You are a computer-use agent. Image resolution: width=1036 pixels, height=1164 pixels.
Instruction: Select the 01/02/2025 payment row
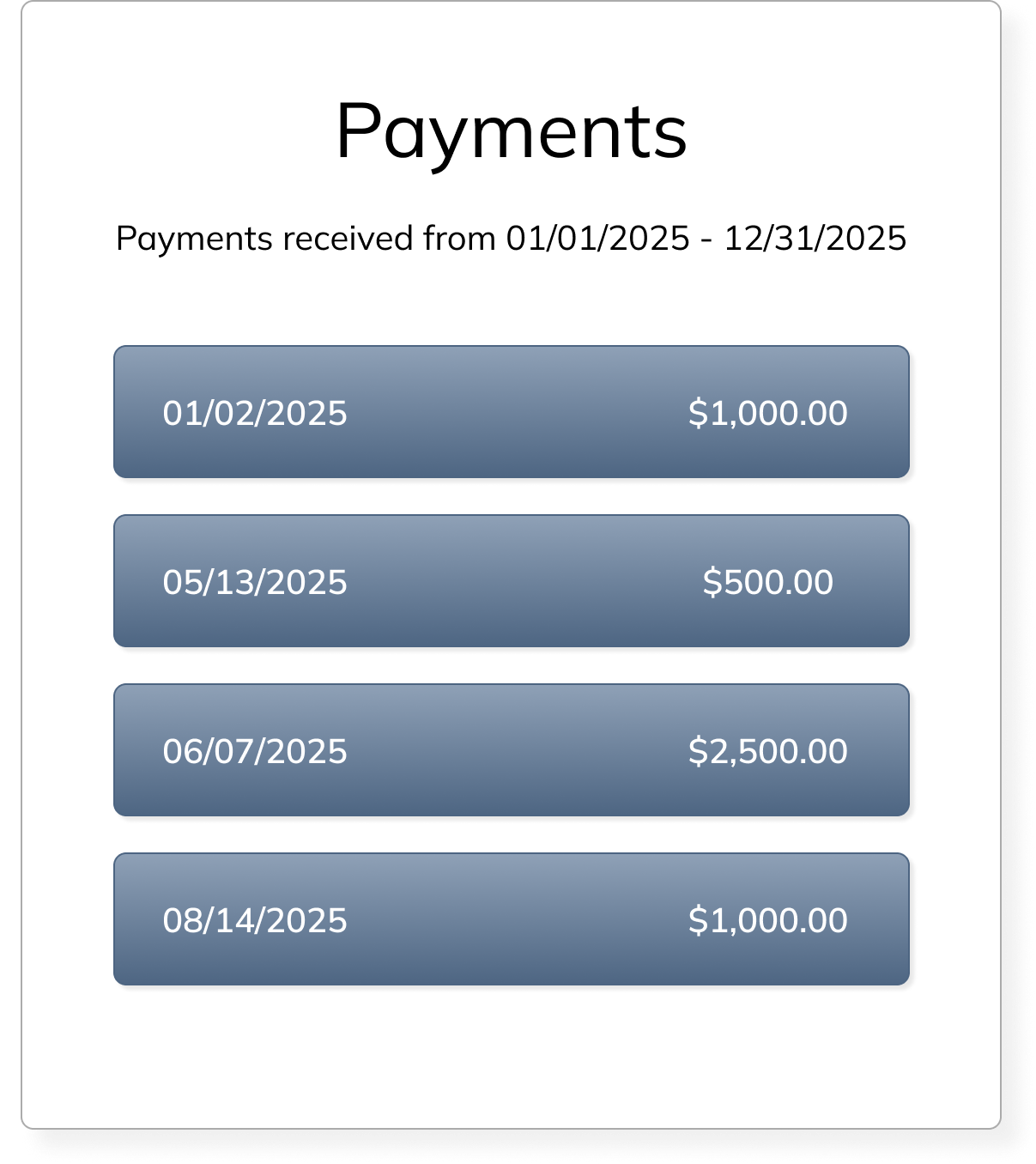511,410
